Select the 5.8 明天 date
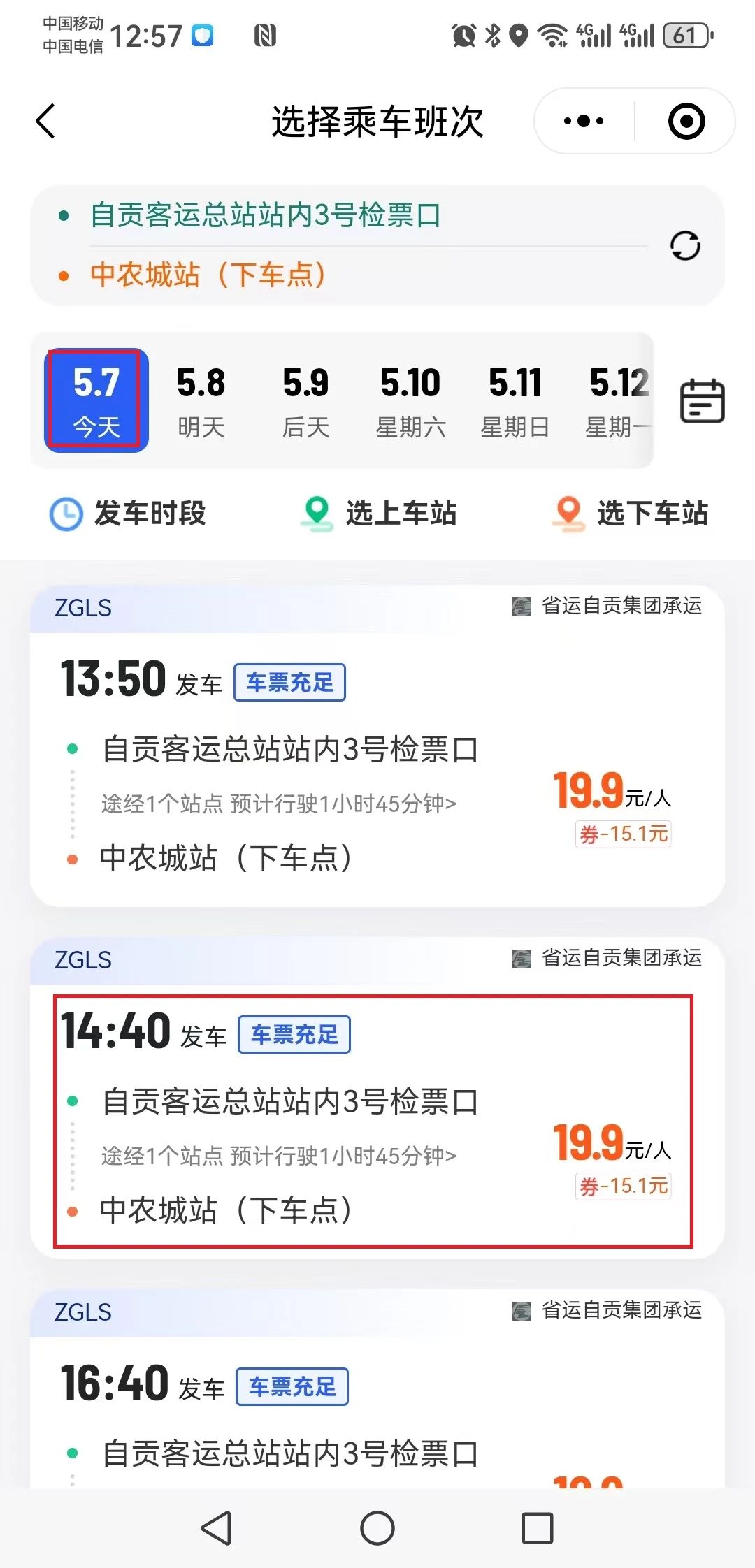Screen dimensions: 755x1568 coord(201,401)
